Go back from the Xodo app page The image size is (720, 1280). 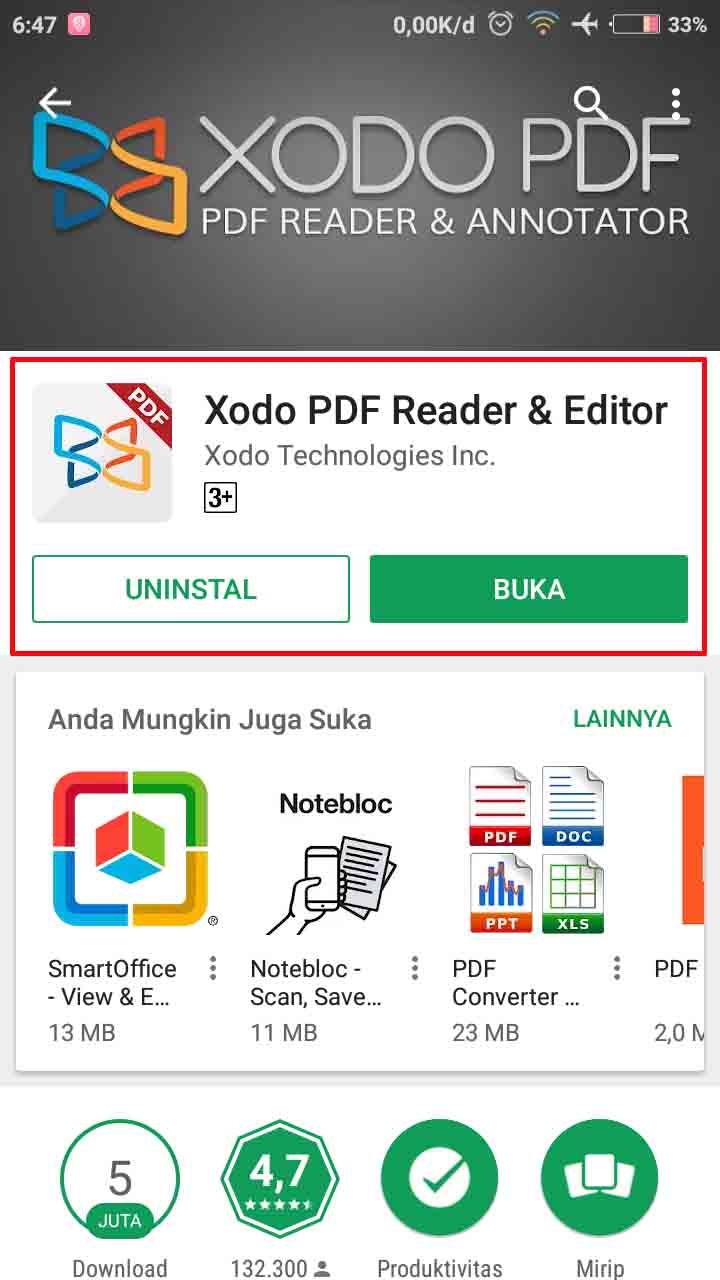[x=55, y=102]
